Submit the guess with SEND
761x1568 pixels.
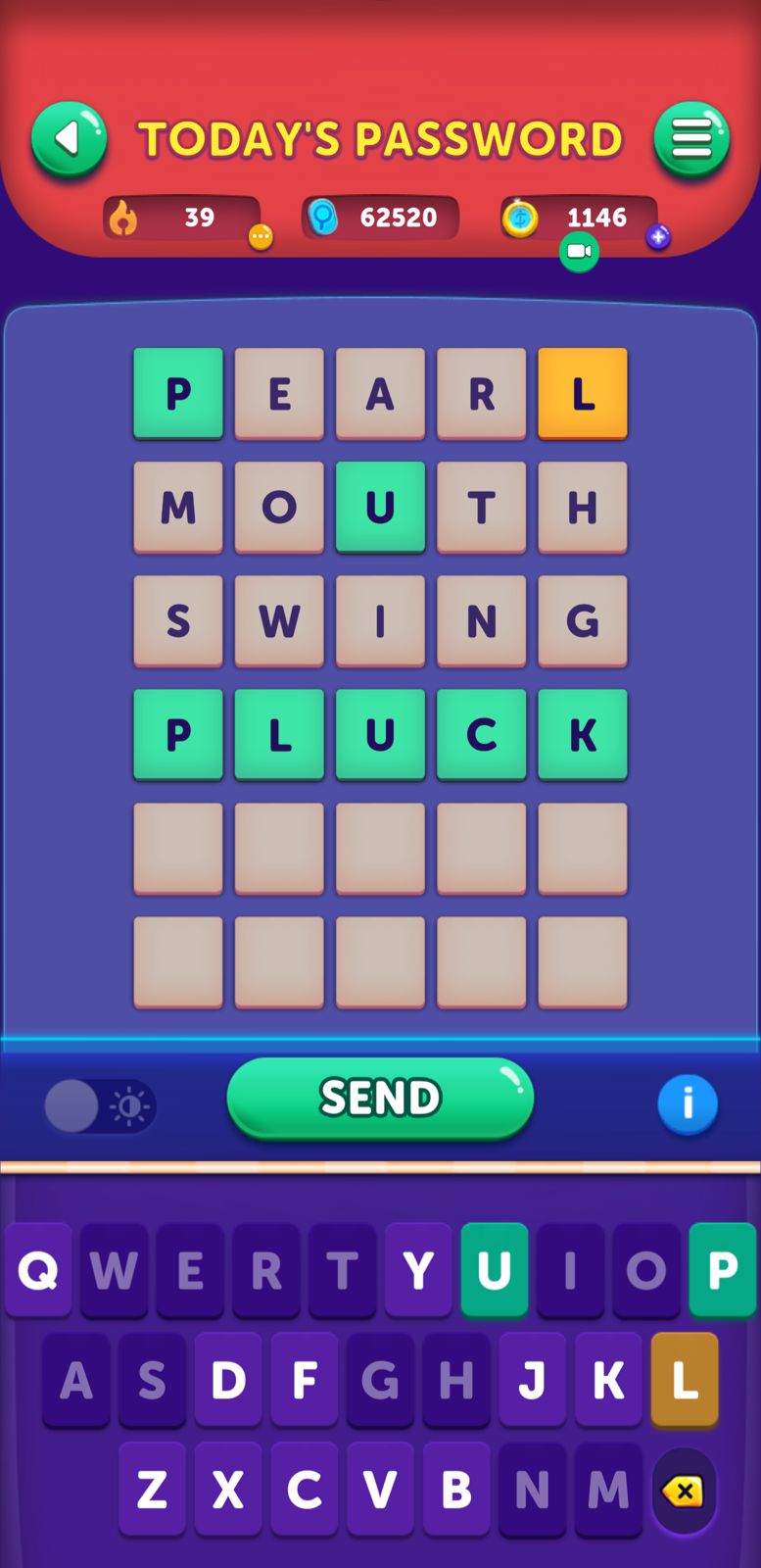tap(380, 1098)
